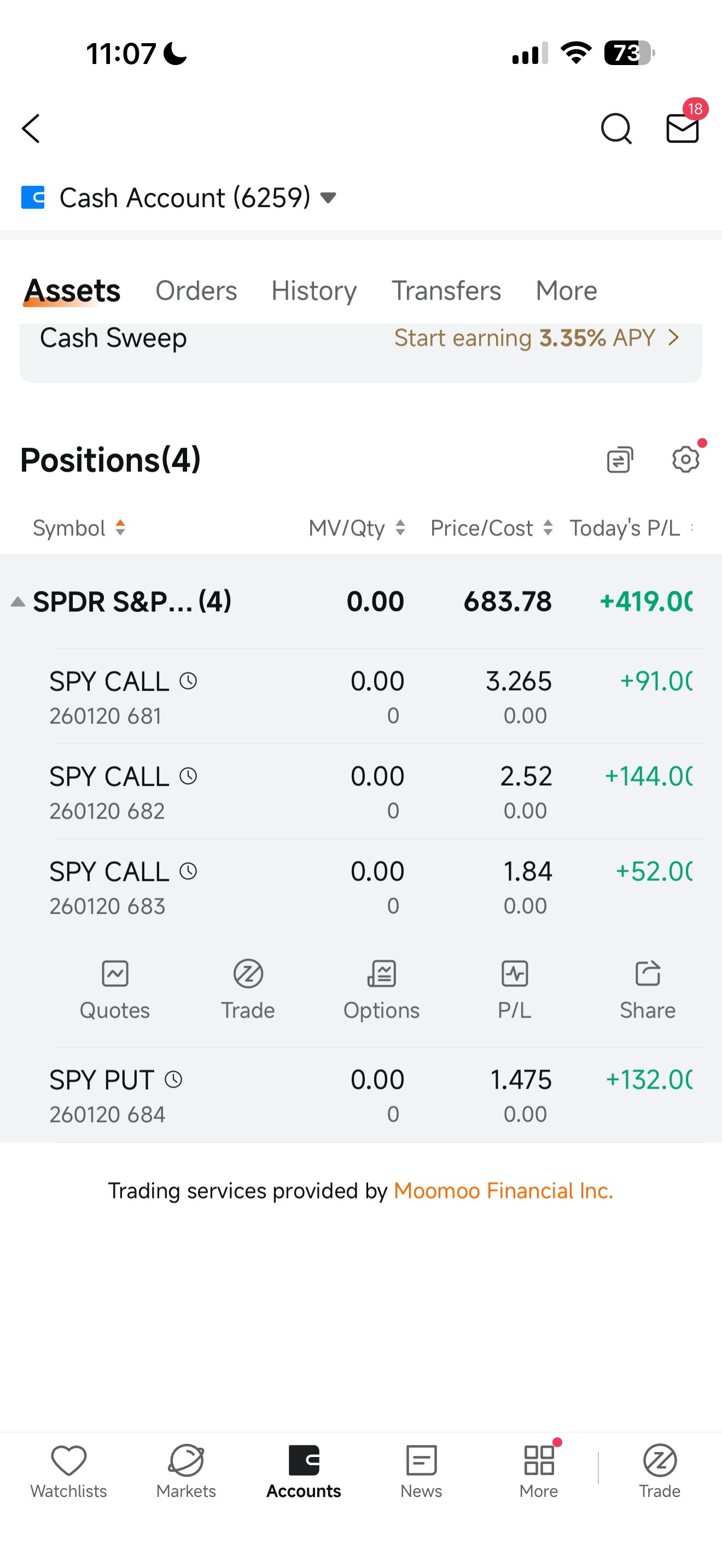Open the search icon
This screenshot has width=722, height=1568.
[x=615, y=128]
